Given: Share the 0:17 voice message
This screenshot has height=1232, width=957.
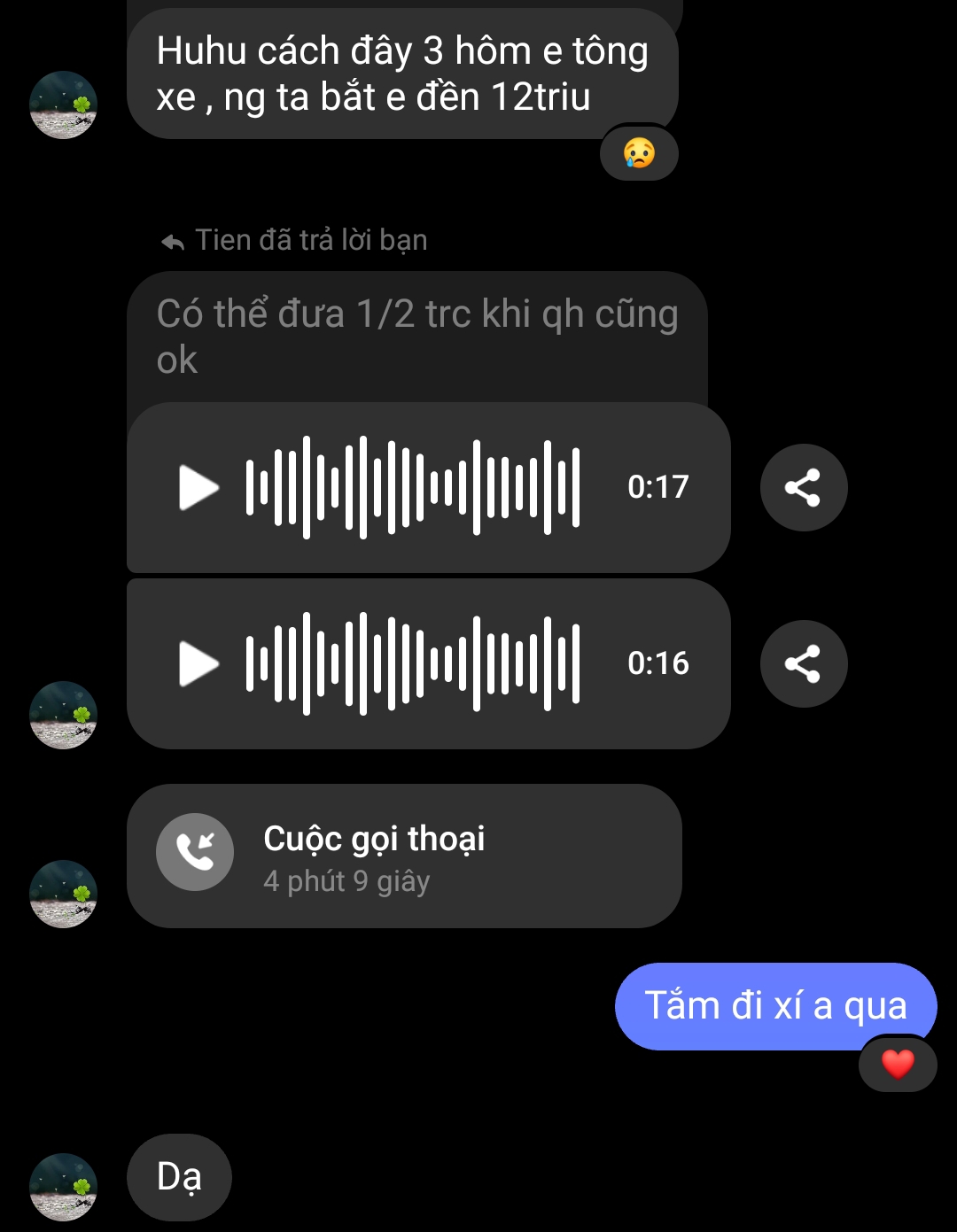Looking at the screenshot, I should click(x=803, y=487).
